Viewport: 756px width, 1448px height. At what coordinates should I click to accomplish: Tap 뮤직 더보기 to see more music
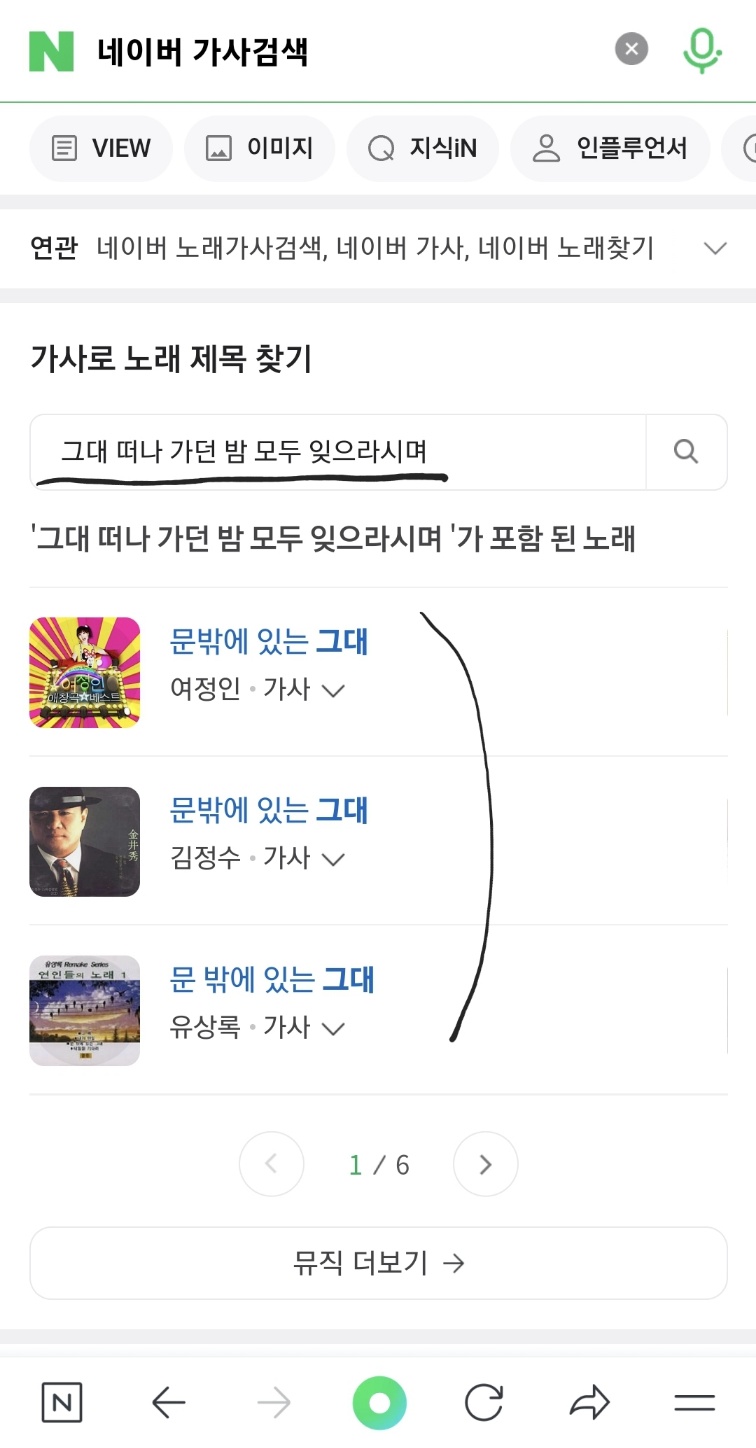pos(377,1262)
